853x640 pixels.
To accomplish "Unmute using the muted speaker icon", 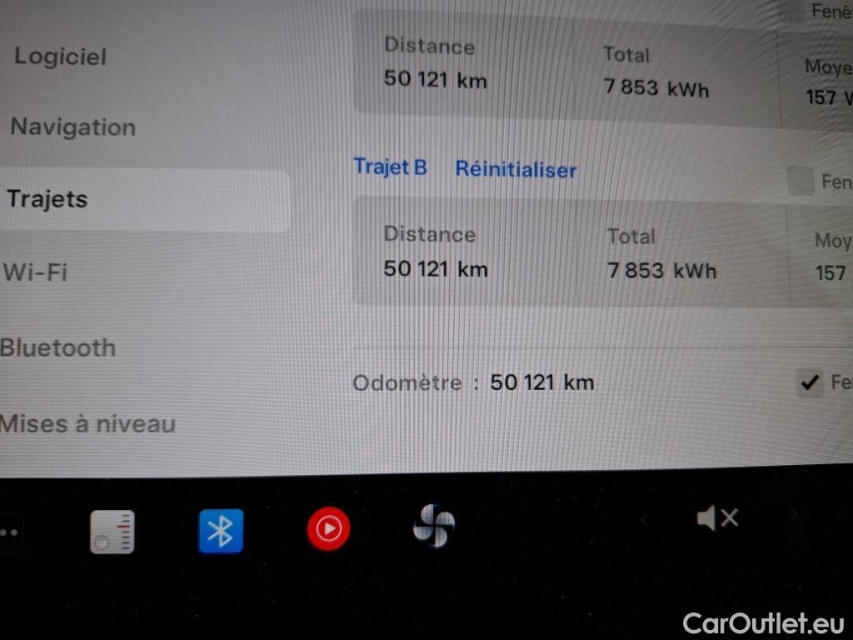I will pos(717,518).
